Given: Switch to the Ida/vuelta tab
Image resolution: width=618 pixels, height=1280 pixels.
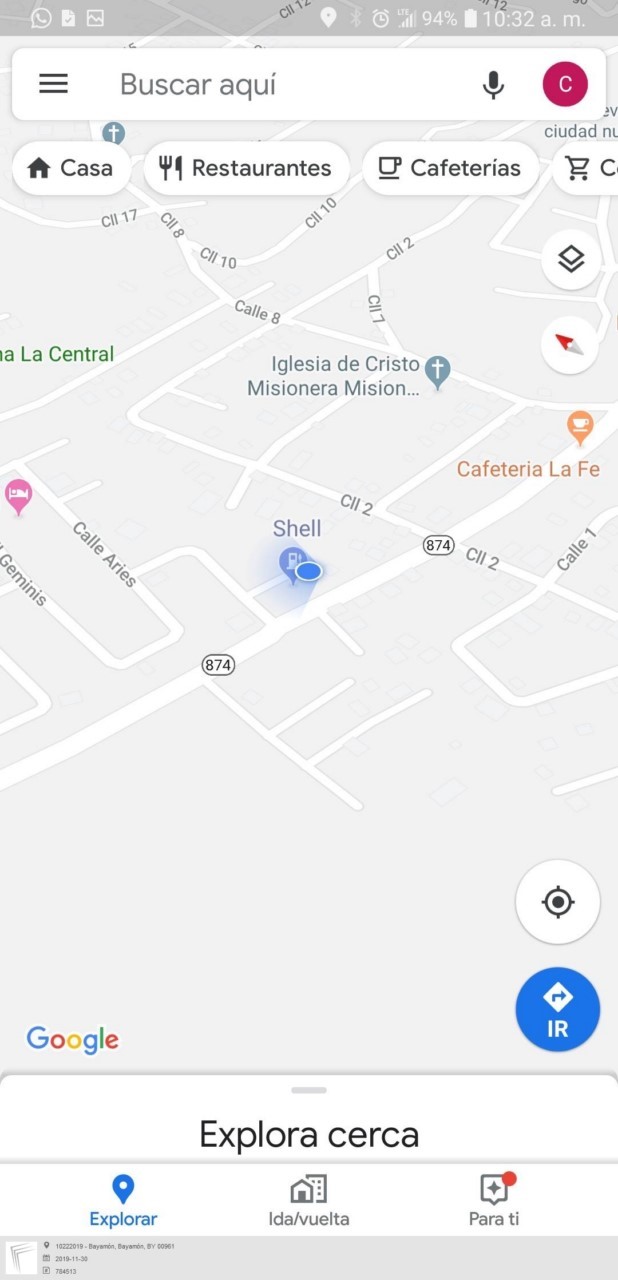Looking at the screenshot, I should pyautogui.click(x=308, y=1200).
